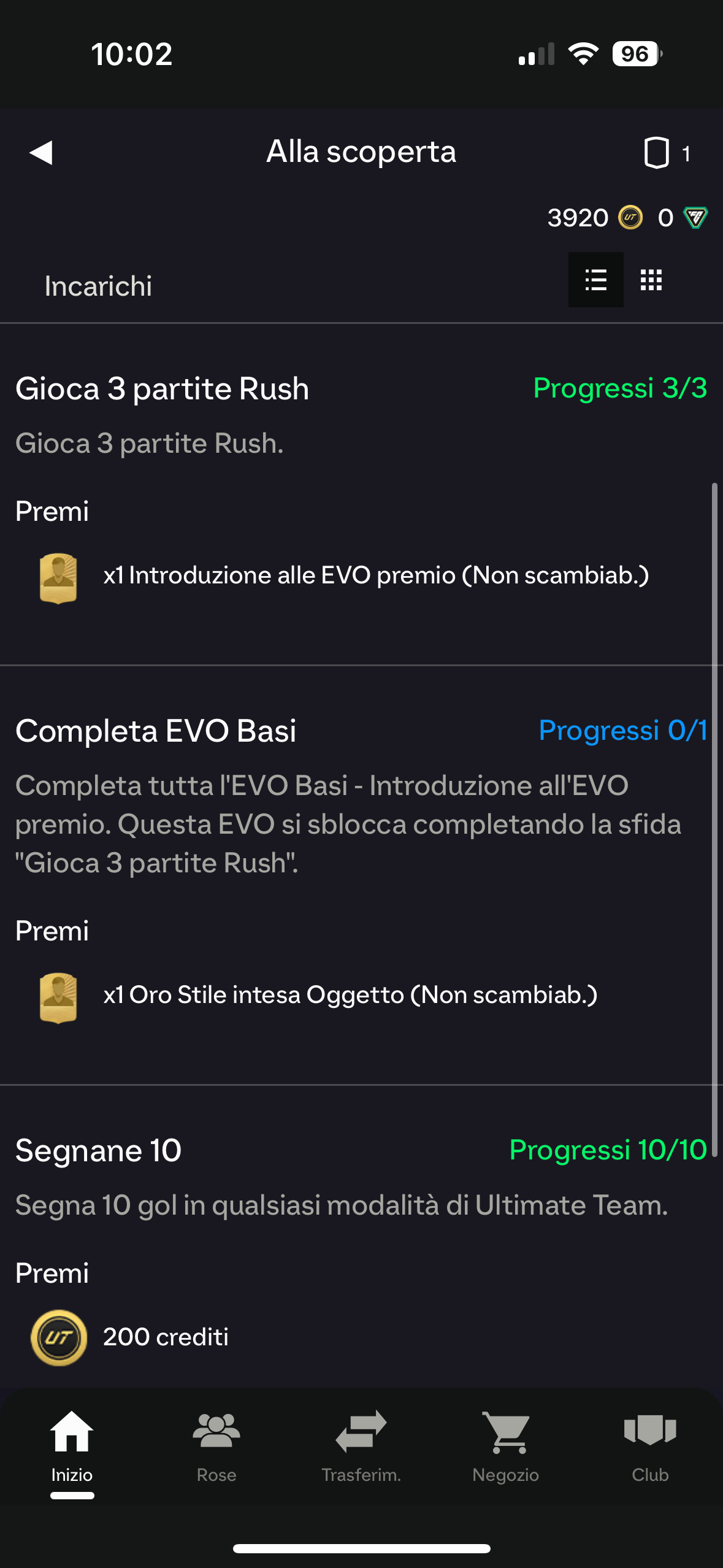Switch to the Club tab
This screenshot has height=1568, width=723.
[x=650, y=1447]
